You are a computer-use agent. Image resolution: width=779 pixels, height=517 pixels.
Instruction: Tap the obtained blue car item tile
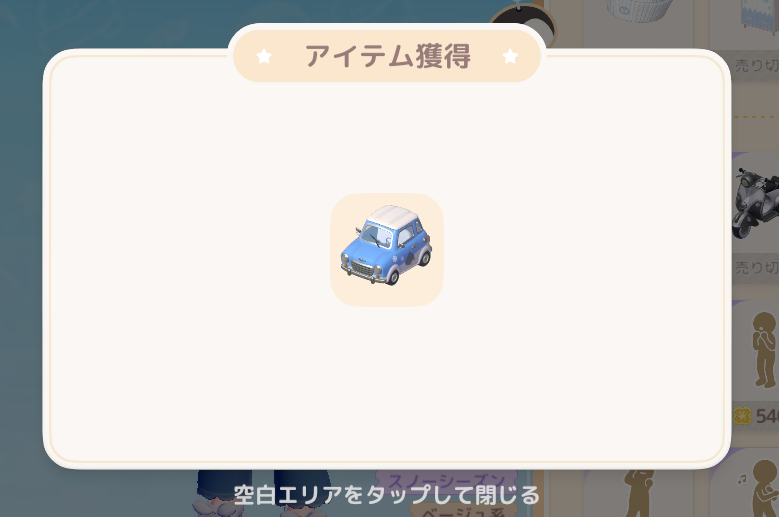[386, 250]
